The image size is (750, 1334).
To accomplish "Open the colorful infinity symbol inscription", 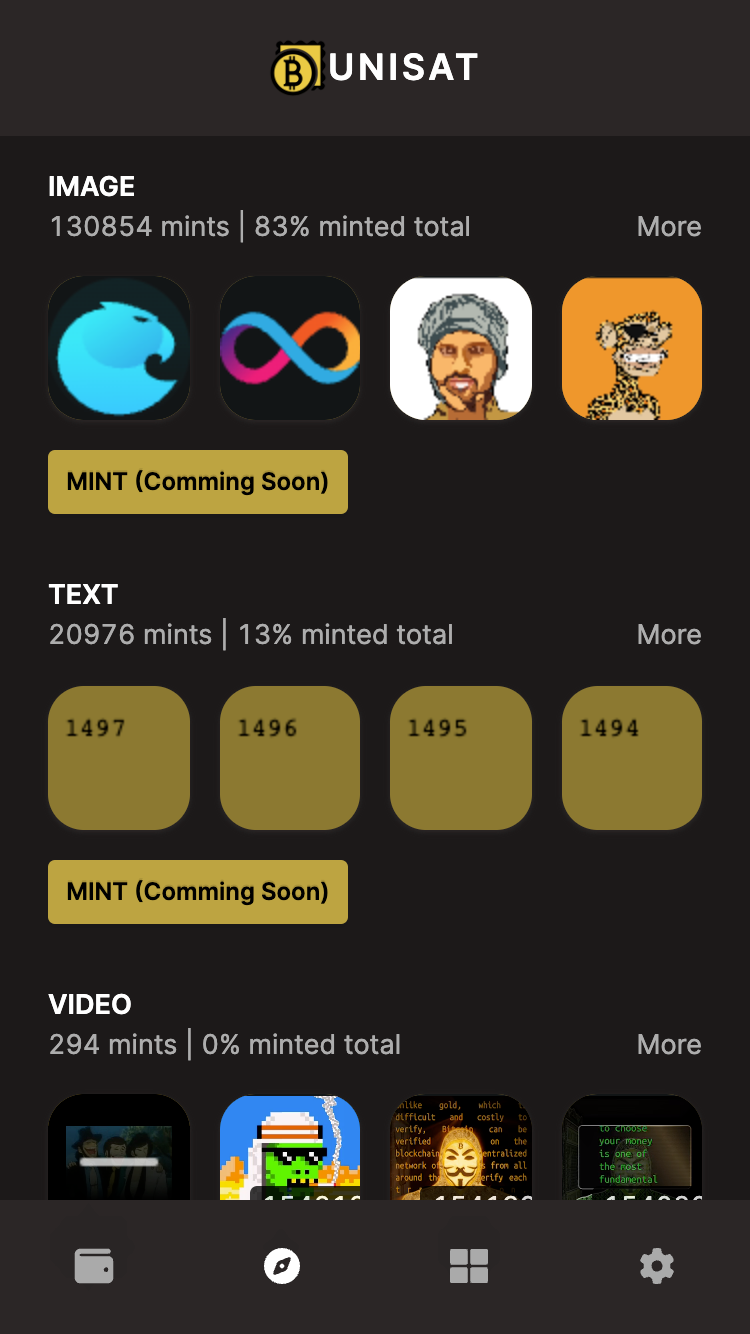I will (x=290, y=348).
